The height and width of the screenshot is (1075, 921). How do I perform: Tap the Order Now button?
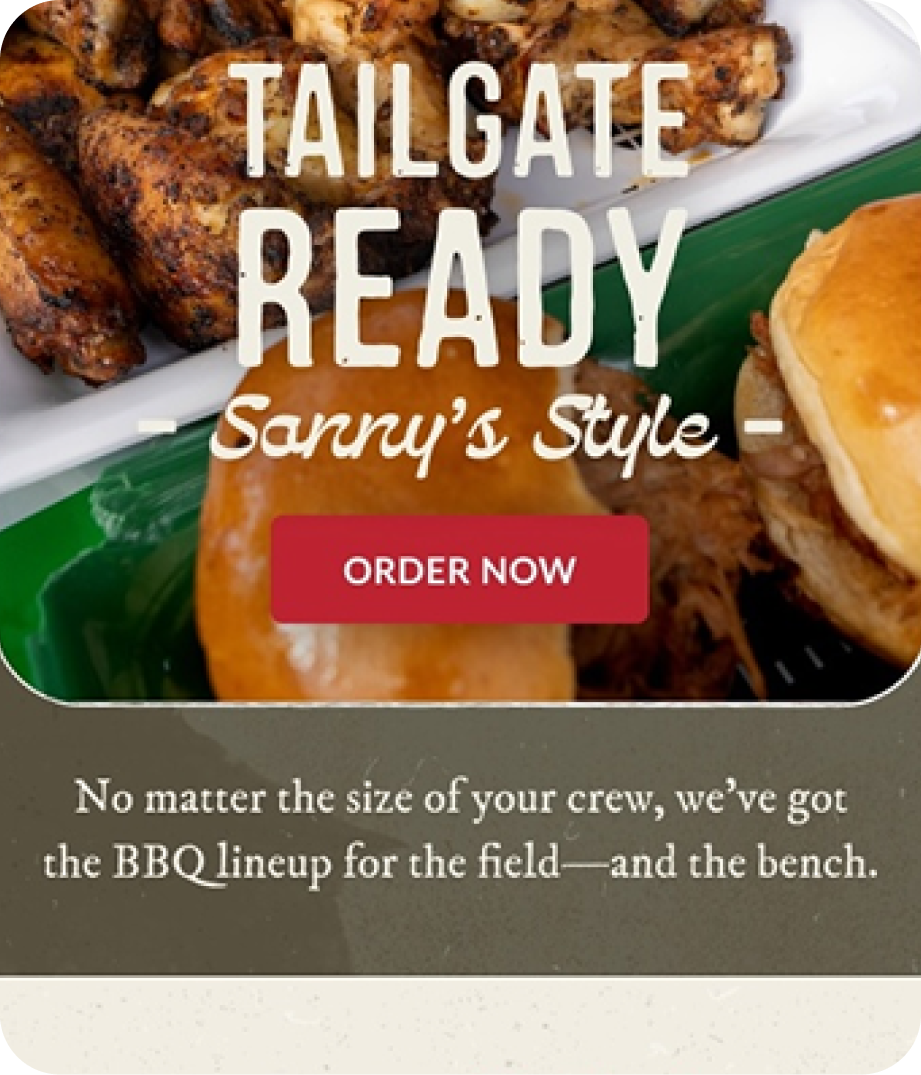click(459, 570)
